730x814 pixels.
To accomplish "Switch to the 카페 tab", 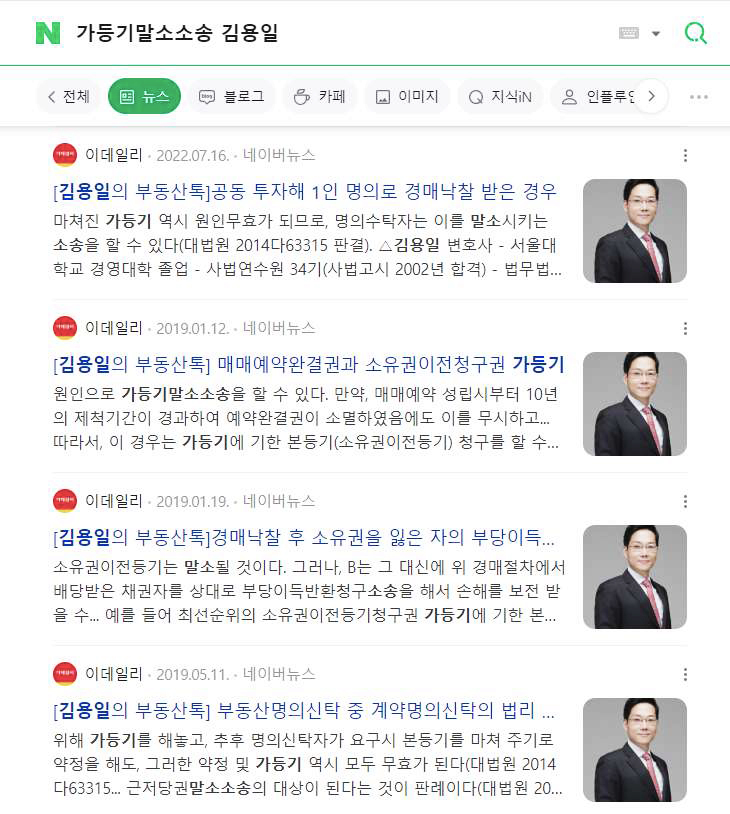I will [x=320, y=97].
